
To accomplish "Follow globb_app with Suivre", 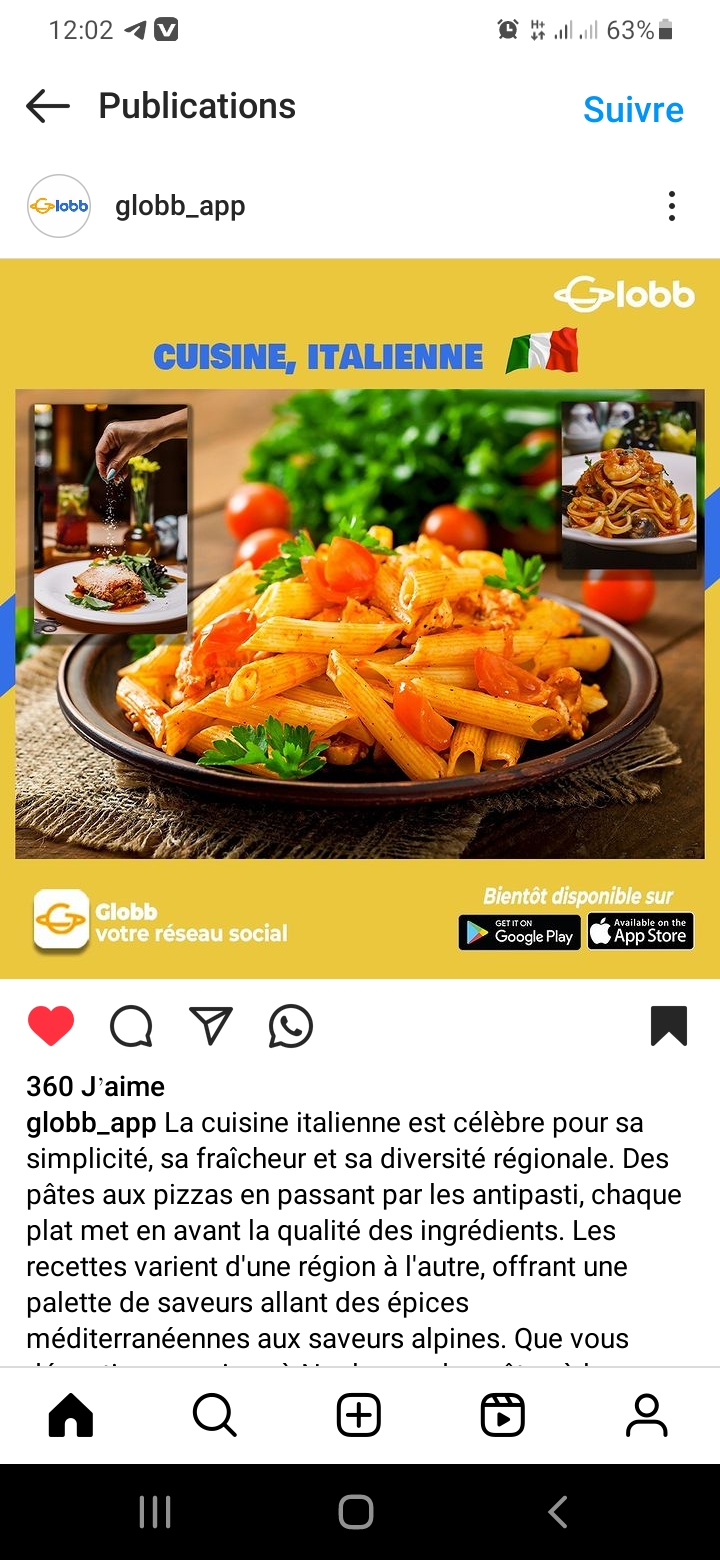I will pos(633,109).
